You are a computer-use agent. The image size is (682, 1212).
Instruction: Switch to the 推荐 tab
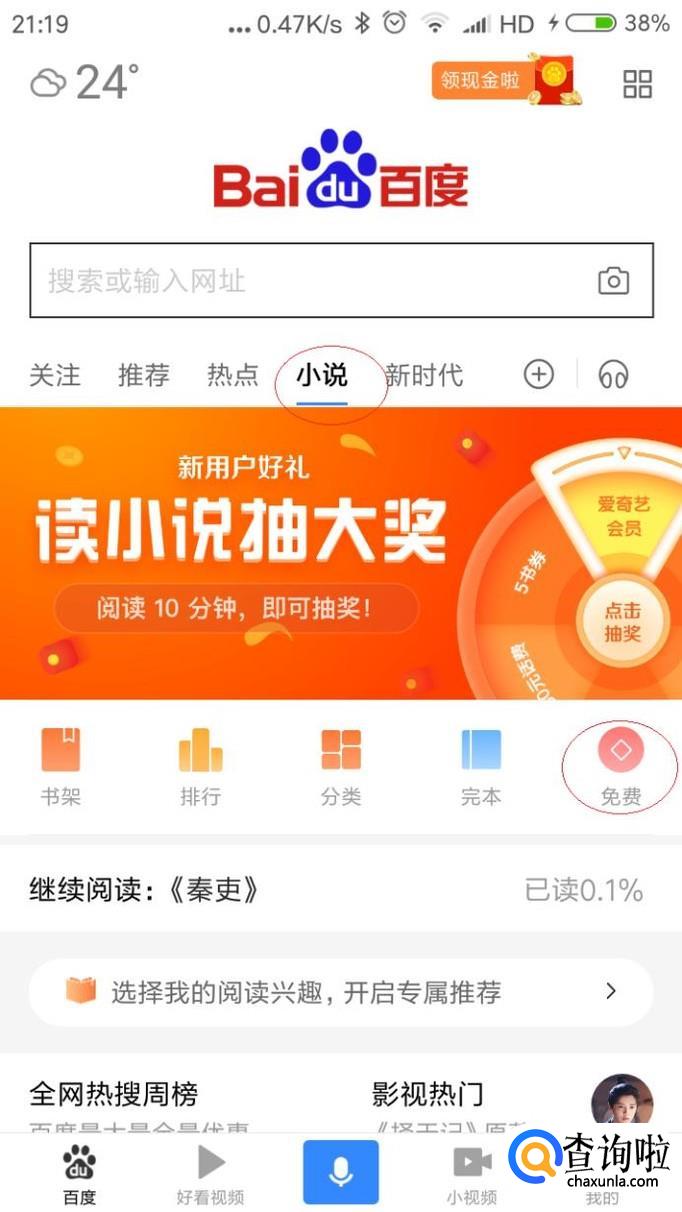point(144,376)
